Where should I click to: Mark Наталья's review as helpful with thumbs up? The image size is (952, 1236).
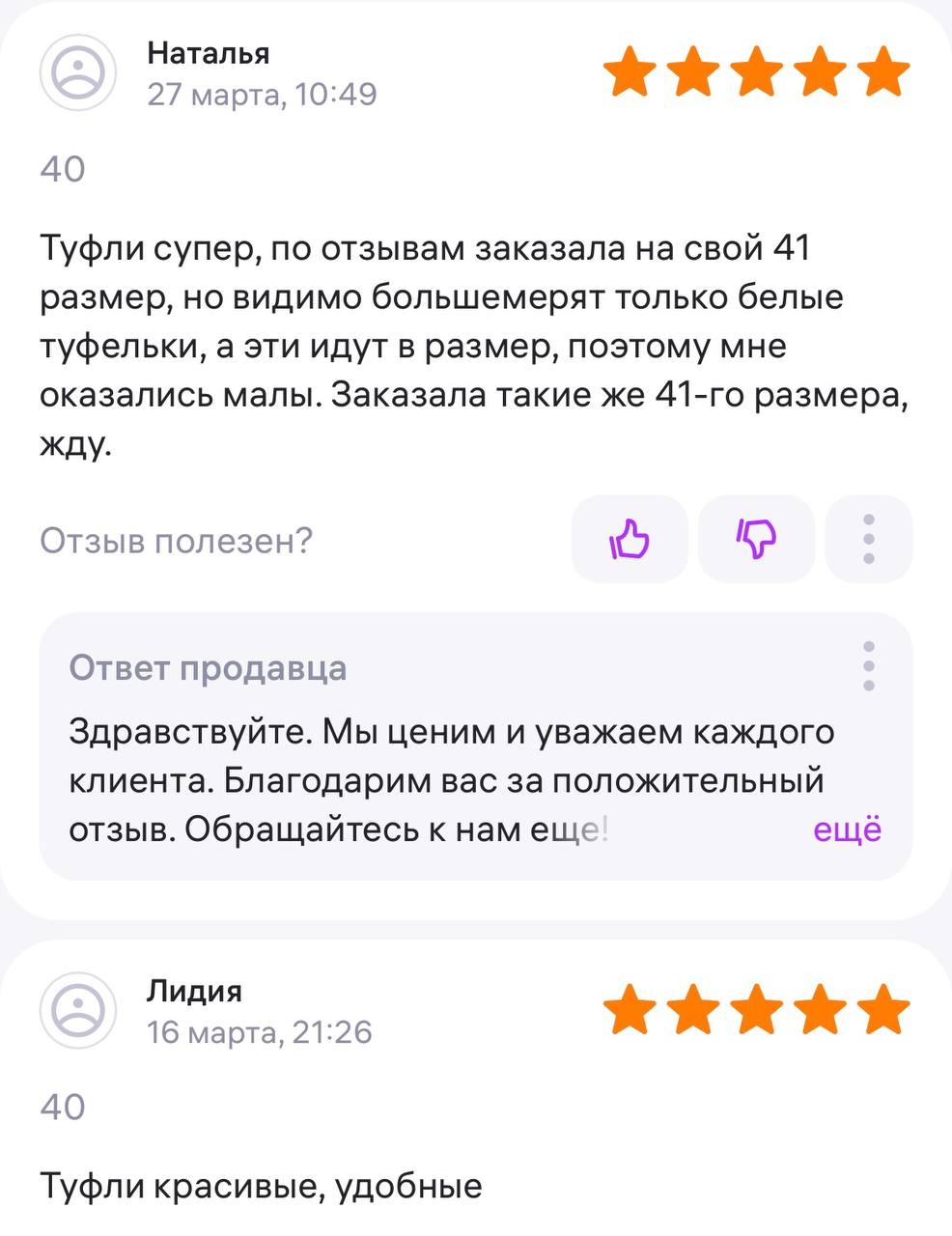click(630, 539)
